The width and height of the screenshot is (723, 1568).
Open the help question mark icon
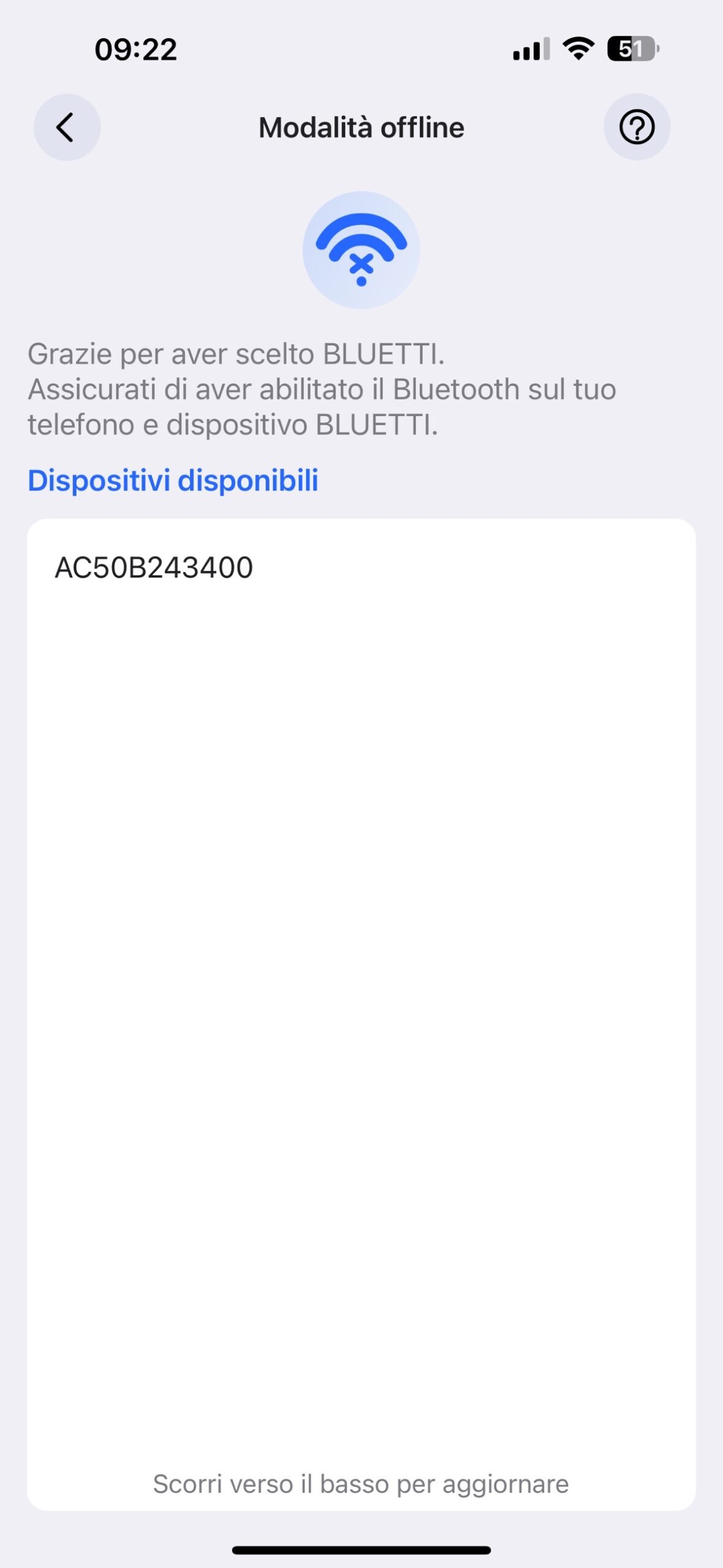coord(637,127)
